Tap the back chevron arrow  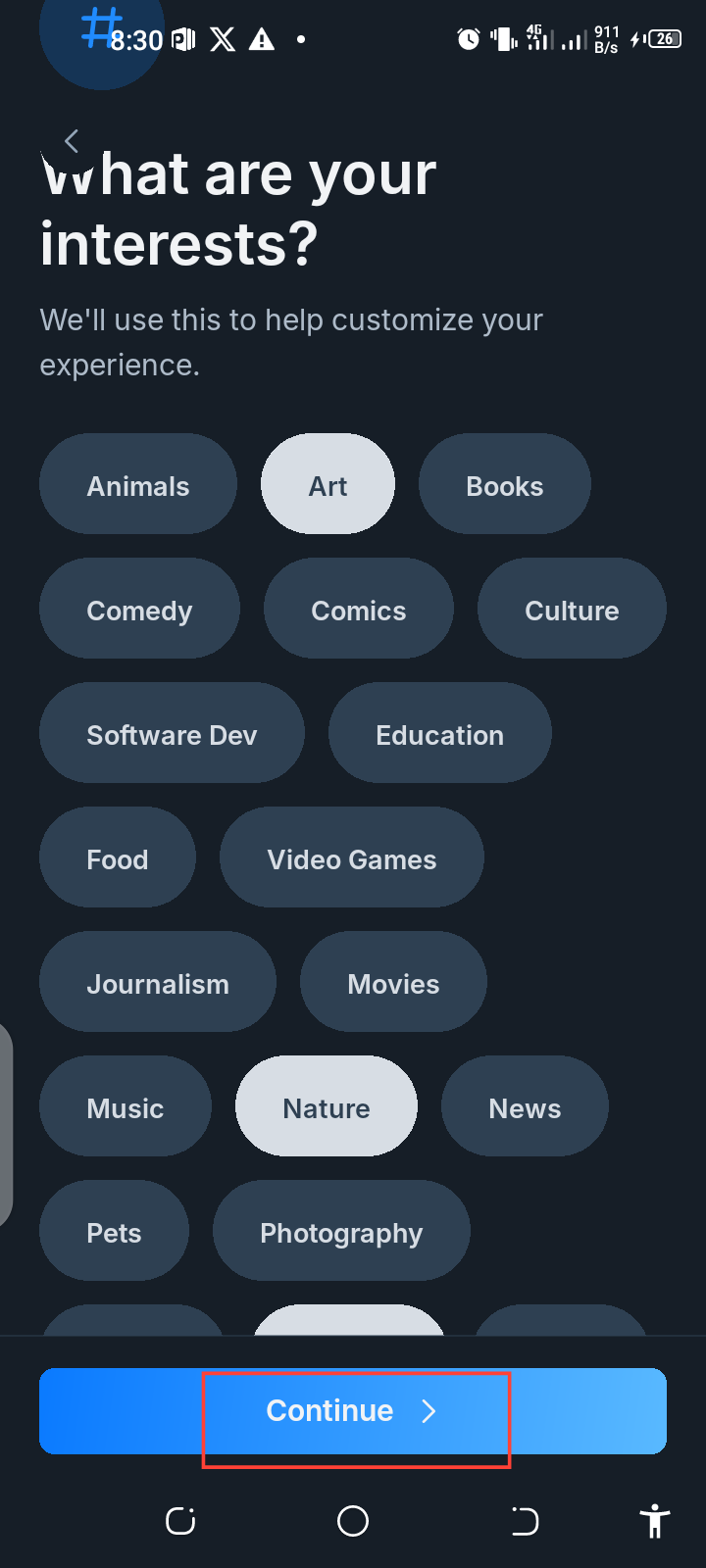pos(72,140)
